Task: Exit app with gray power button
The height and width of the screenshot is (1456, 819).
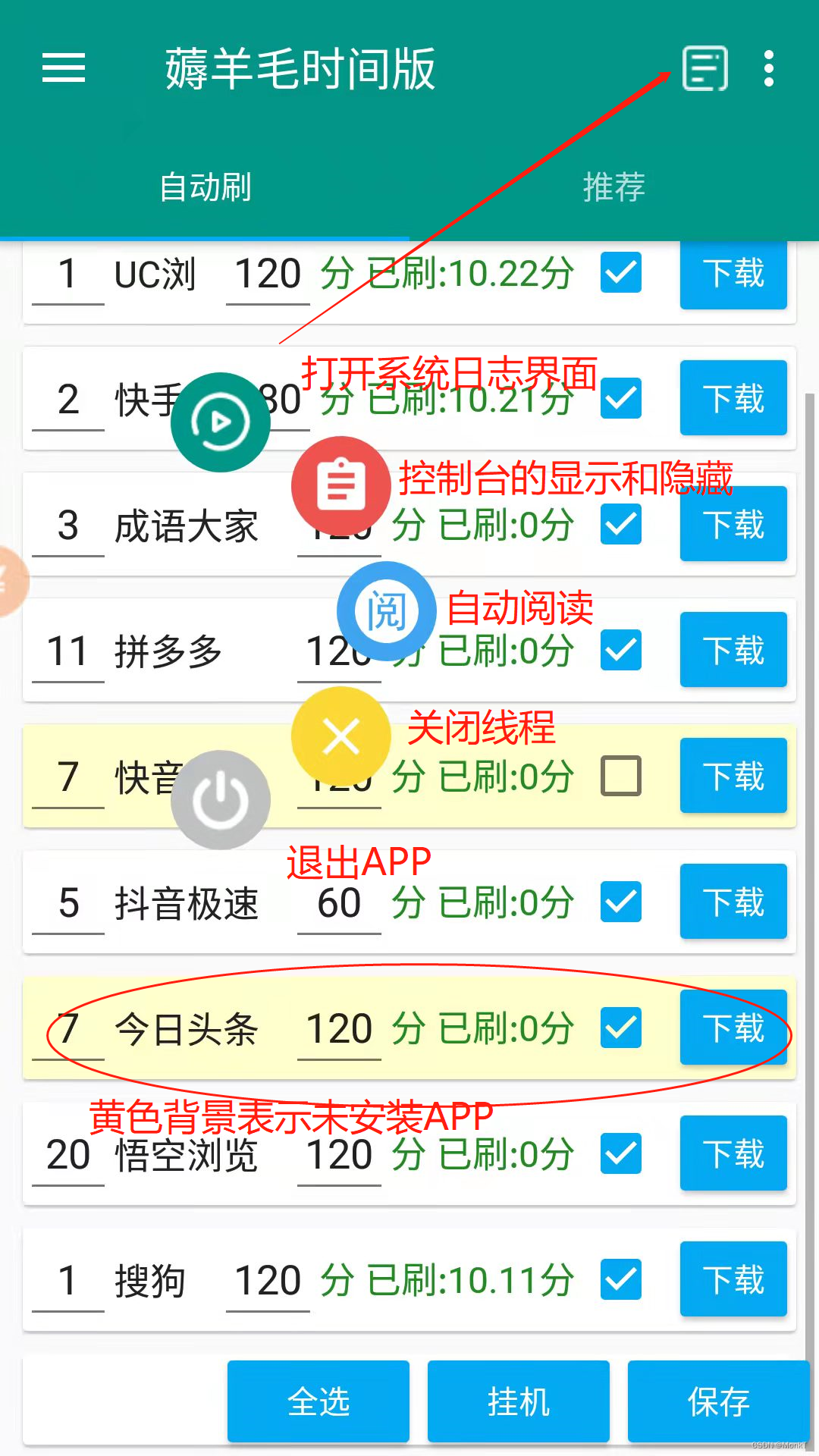Action: 221,800
